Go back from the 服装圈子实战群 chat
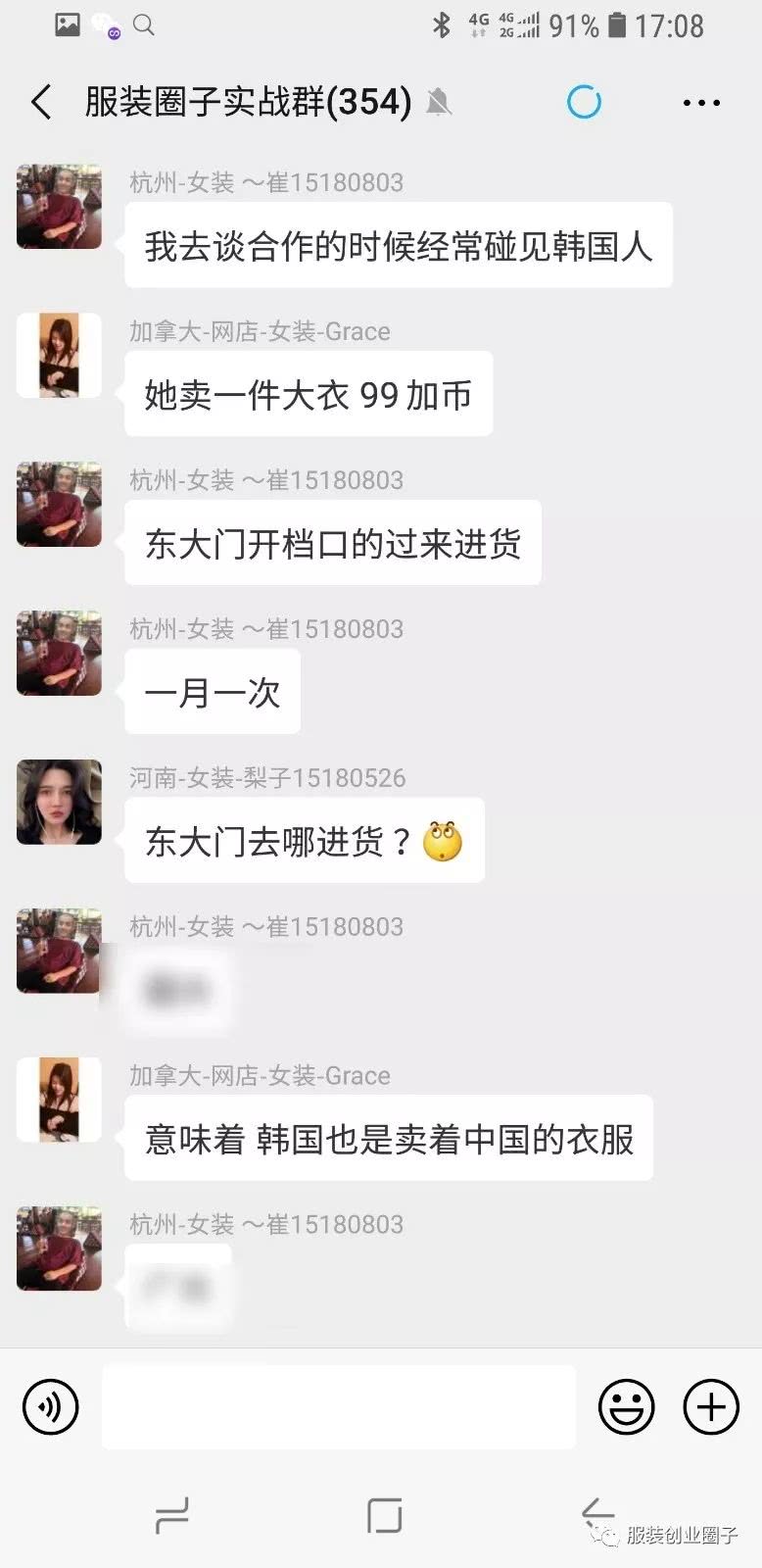Image resolution: width=762 pixels, height=1568 pixels. click(x=41, y=102)
